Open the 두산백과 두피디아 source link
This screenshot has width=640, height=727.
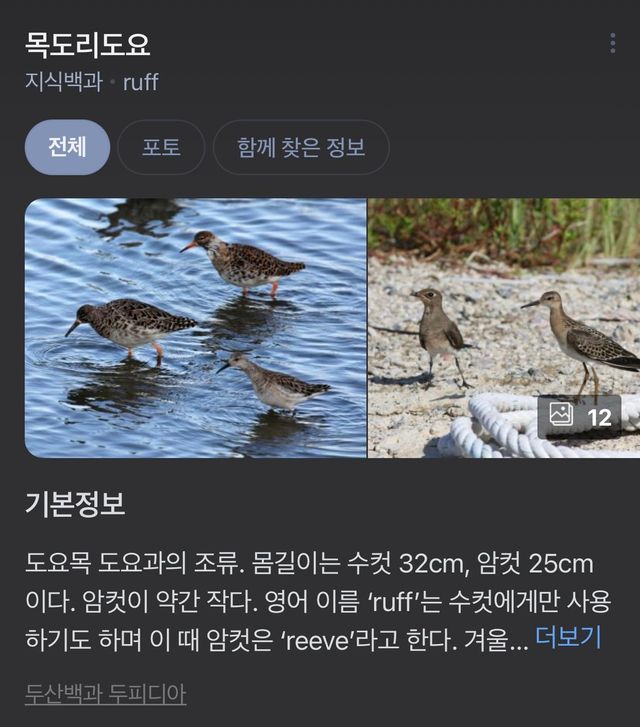[105, 693]
